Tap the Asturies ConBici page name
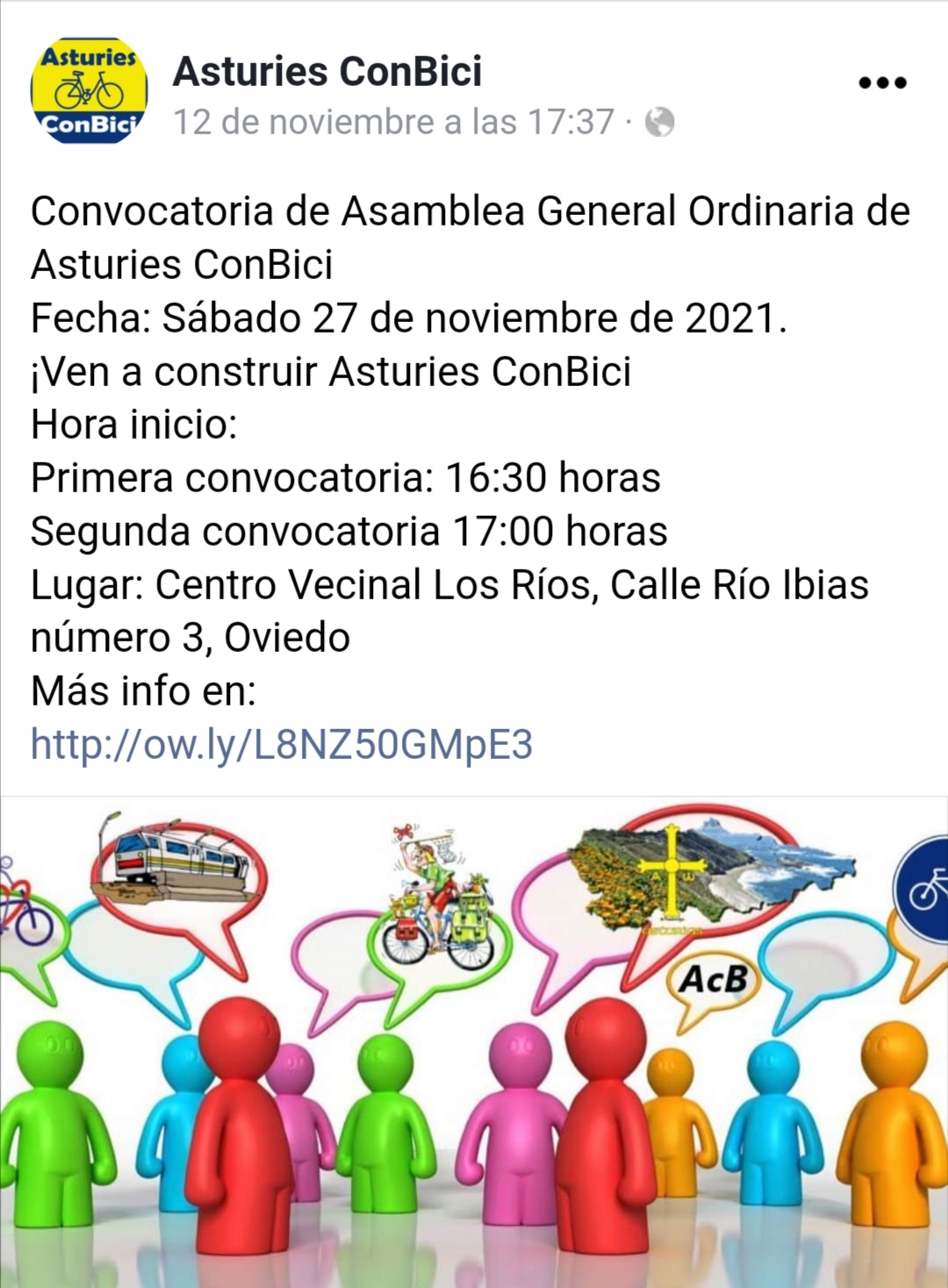 coord(327,71)
